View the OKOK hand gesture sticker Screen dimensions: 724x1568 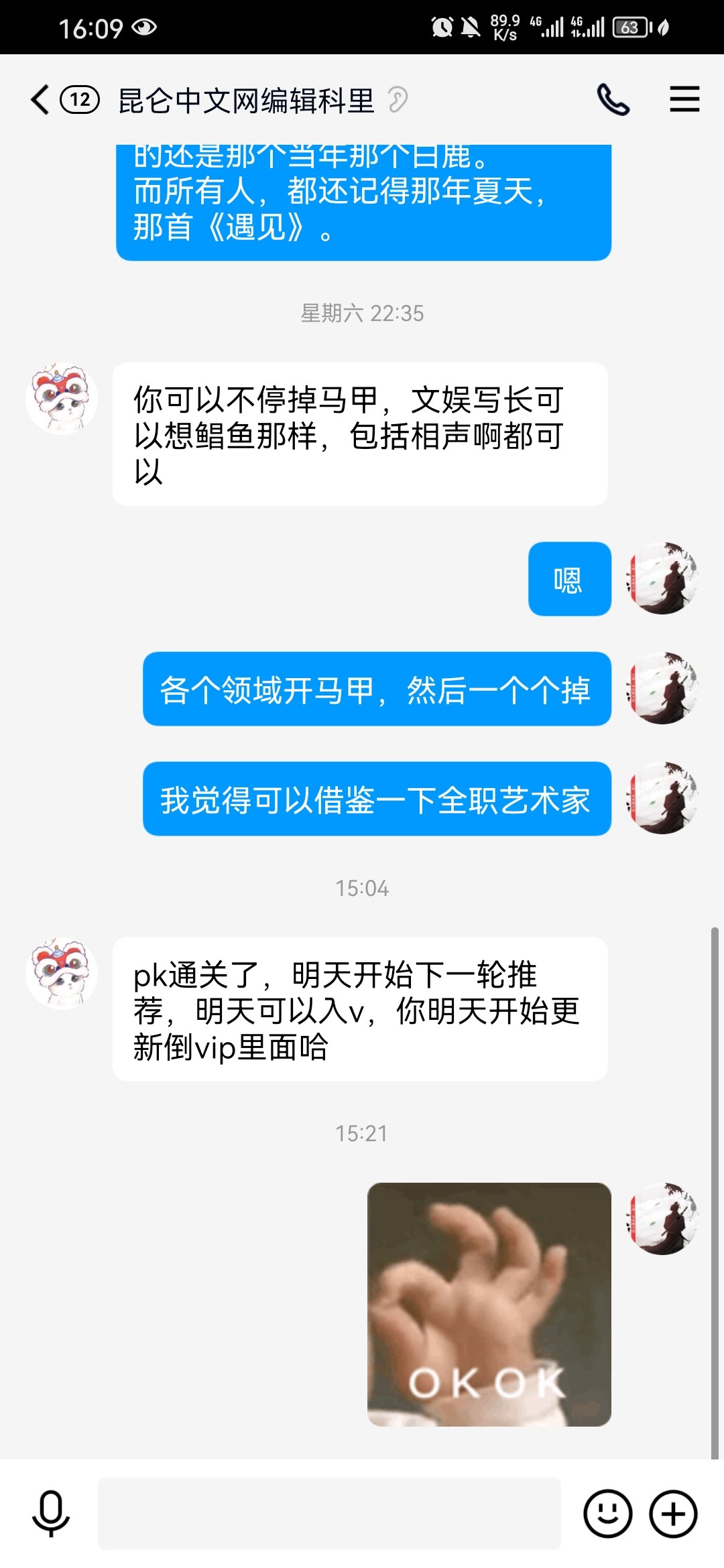[489, 1304]
